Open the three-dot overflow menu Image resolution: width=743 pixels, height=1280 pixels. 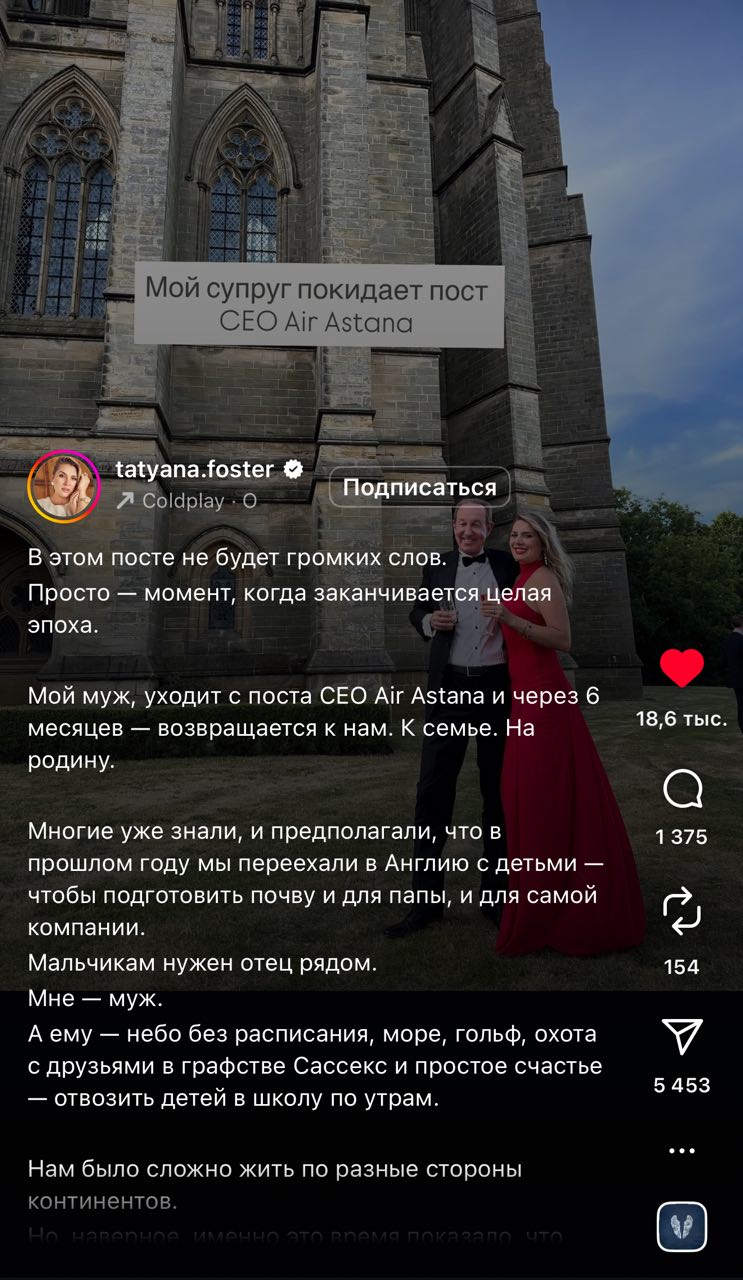click(682, 1151)
